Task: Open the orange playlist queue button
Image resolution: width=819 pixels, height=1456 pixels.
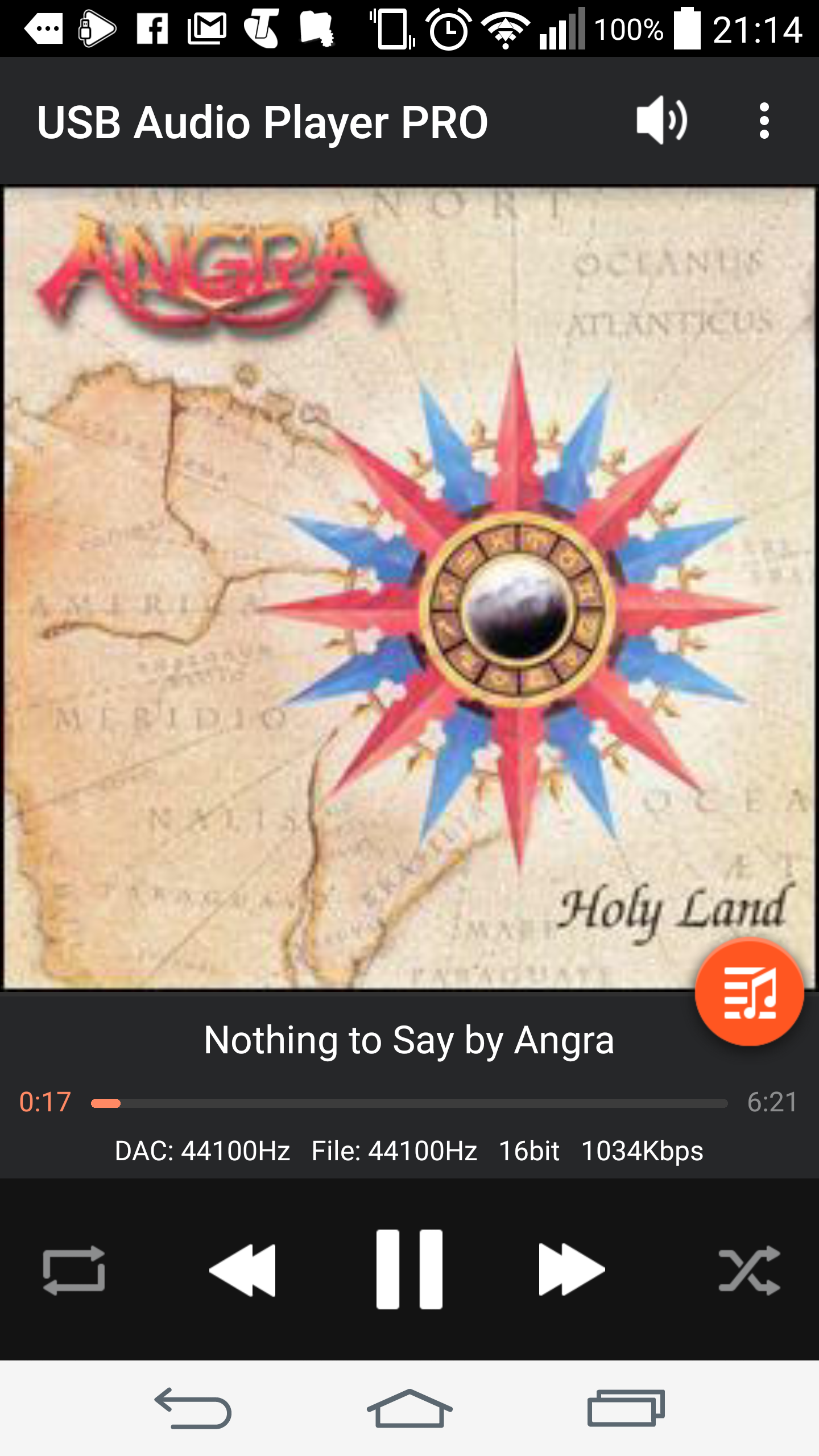Action: [x=749, y=992]
